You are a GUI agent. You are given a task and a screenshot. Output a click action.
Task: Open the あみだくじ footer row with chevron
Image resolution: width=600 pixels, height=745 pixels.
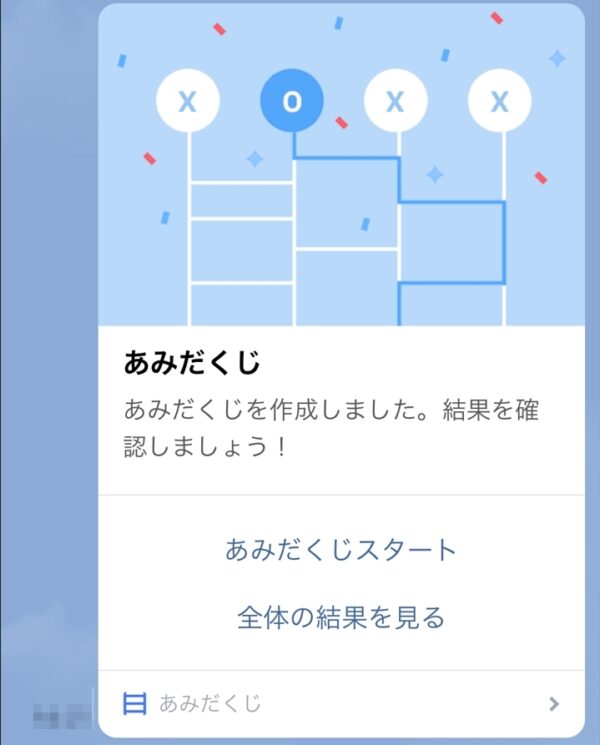[x=341, y=704]
